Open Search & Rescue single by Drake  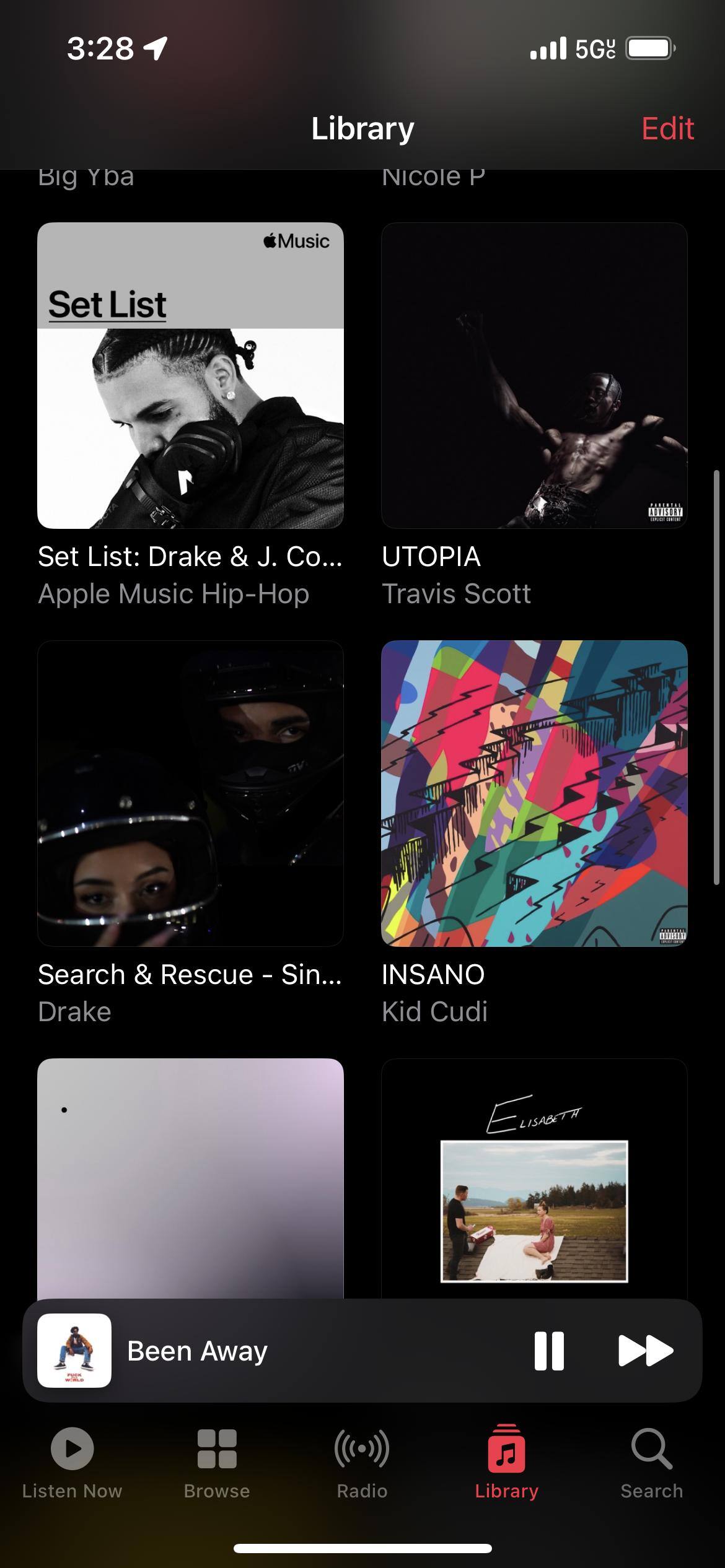pos(190,793)
